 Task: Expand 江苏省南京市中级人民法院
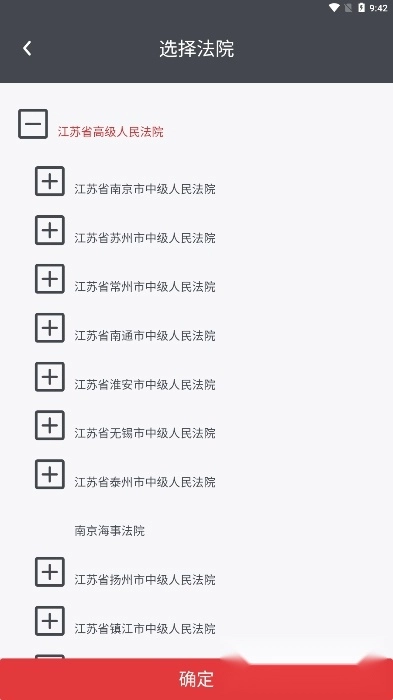pyautogui.click(x=50, y=181)
